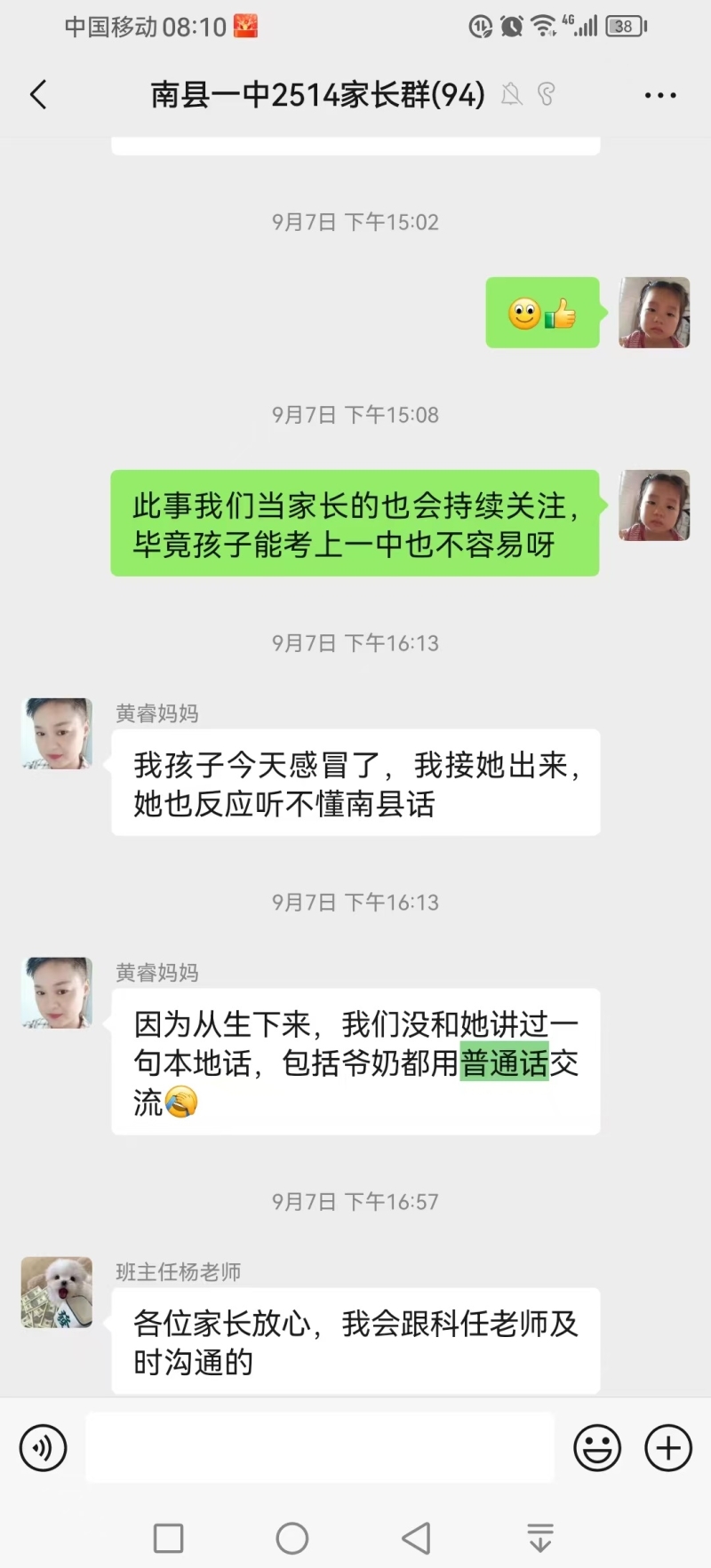
Task: Open the chat's three-dot menu
Action: pyautogui.click(x=660, y=95)
